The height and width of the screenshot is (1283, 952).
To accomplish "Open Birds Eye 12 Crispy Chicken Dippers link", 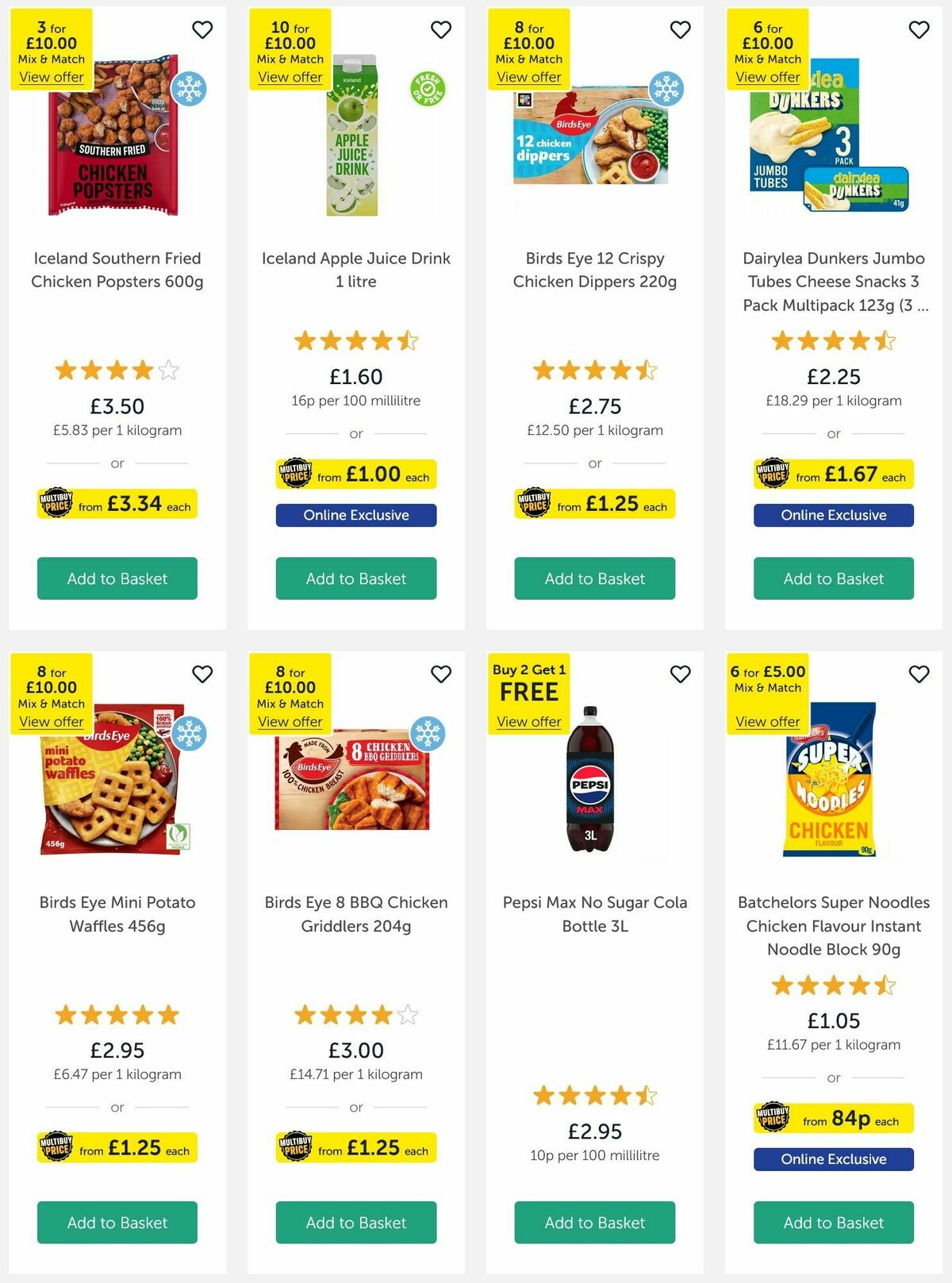I will click(594, 270).
